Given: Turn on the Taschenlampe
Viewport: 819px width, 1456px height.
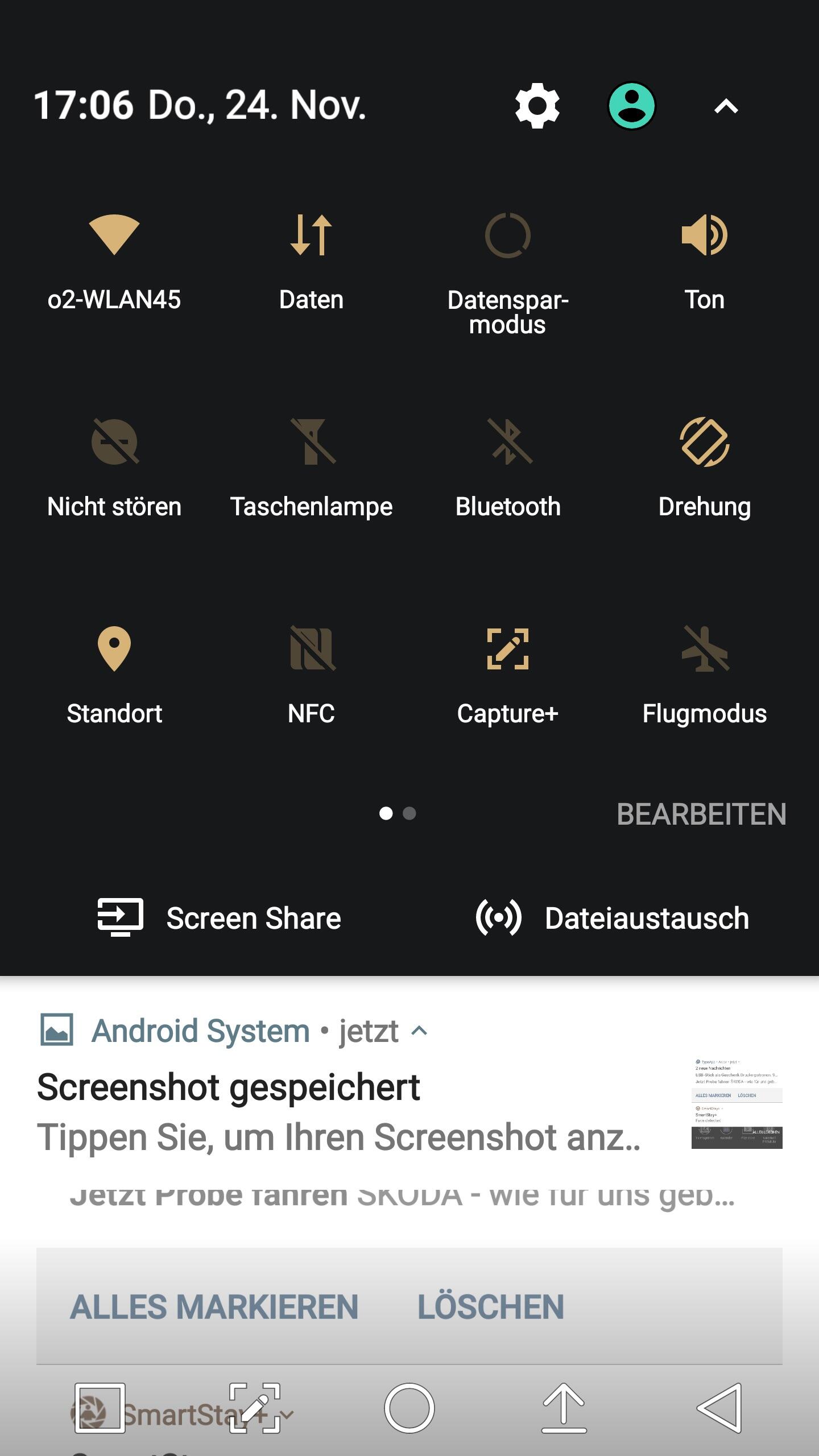Looking at the screenshot, I should coord(311,442).
